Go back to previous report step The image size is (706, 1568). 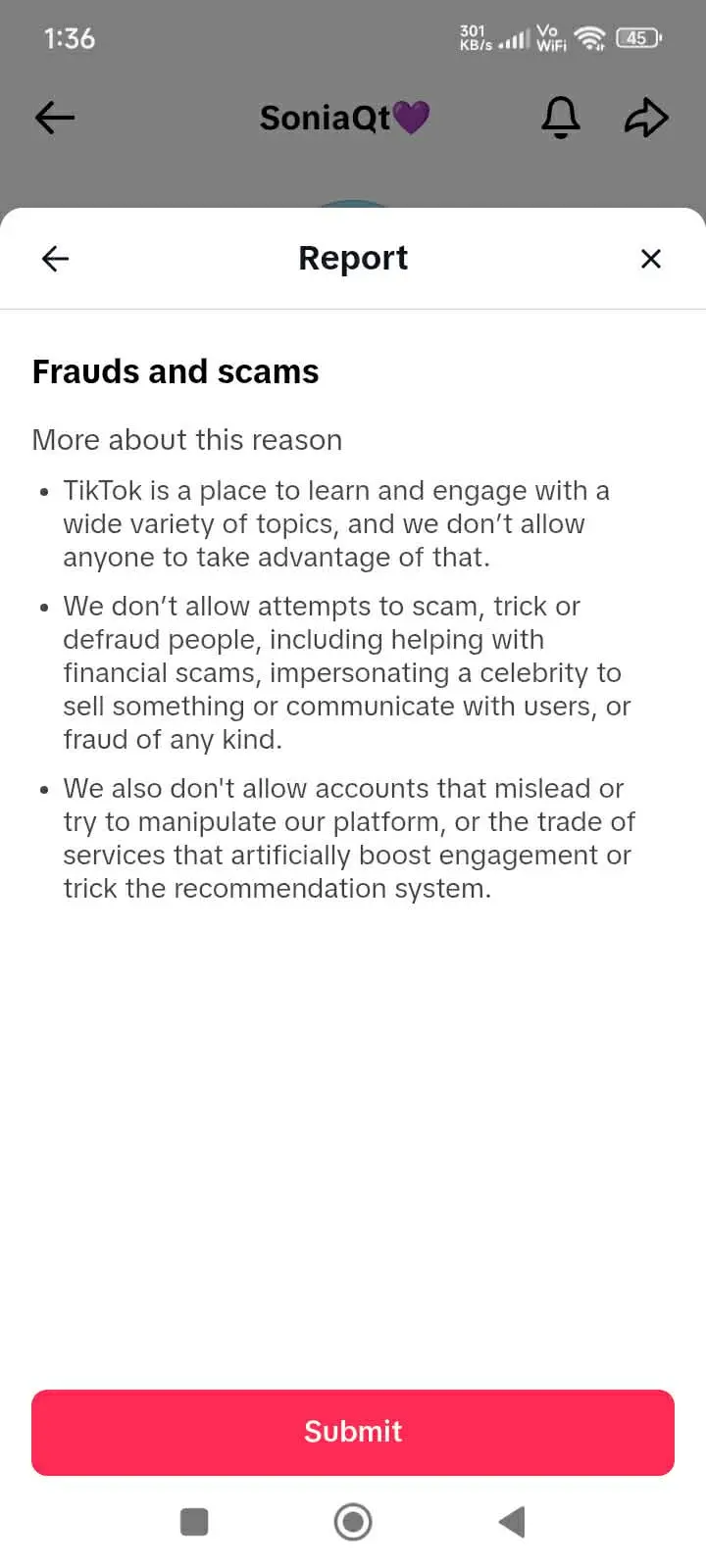pyautogui.click(x=56, y=259)
